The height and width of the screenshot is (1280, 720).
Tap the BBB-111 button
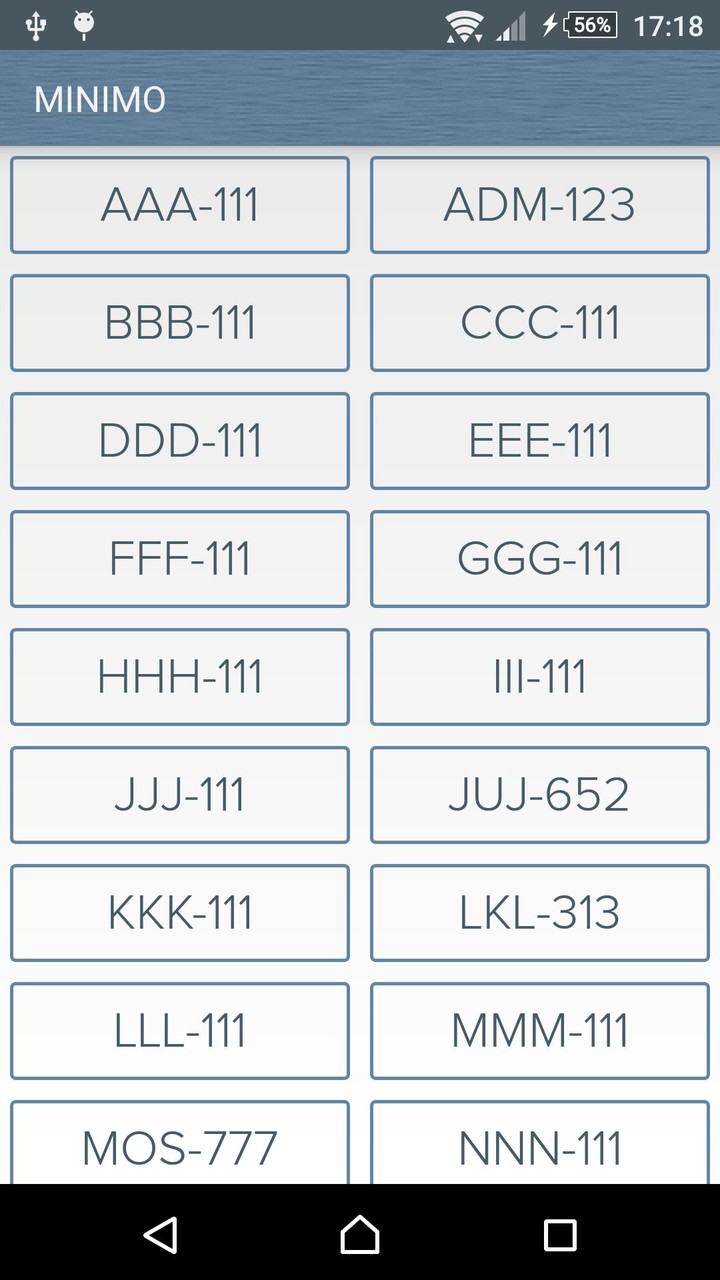[x=180, y=323]
